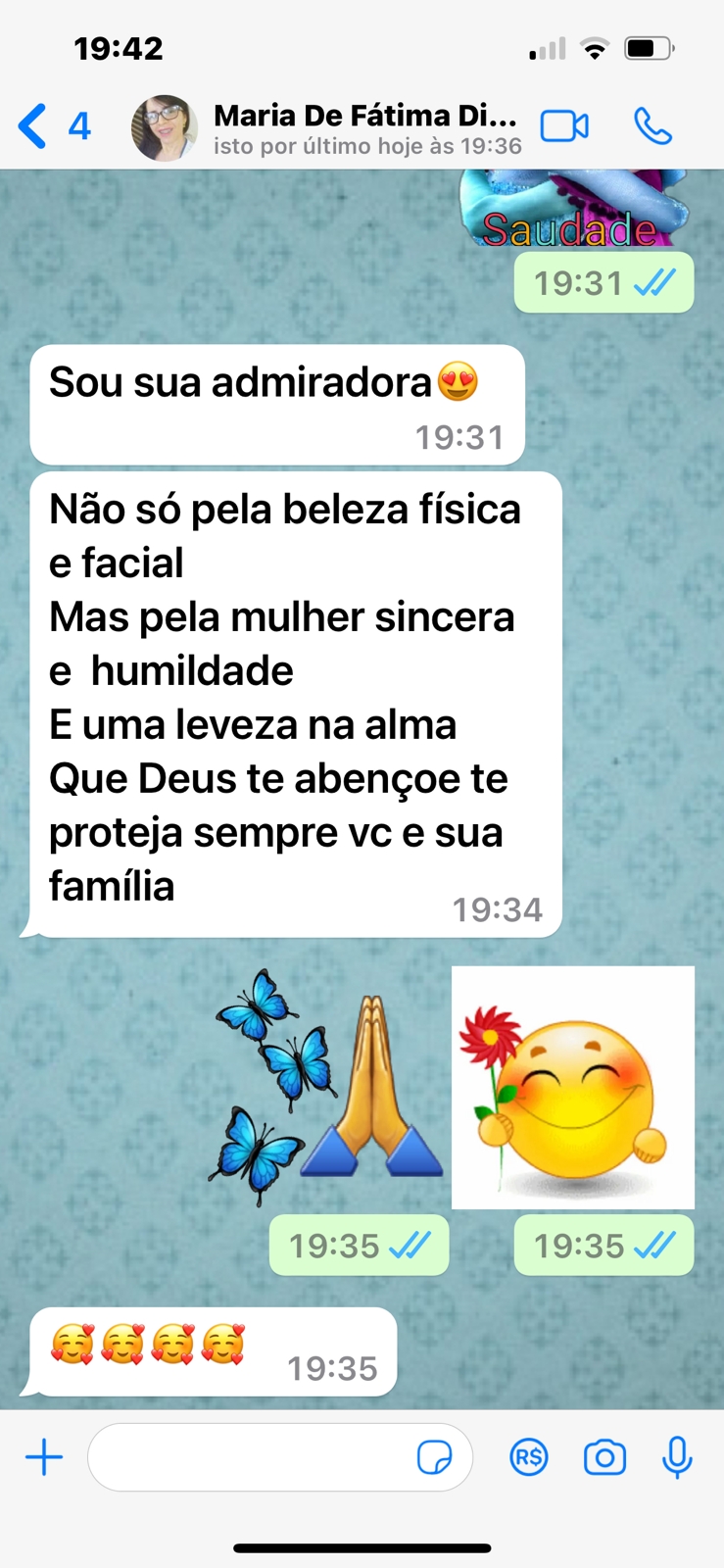The image size is (724, 1568).
Task: Tap the message text field
Action: 250,1457
